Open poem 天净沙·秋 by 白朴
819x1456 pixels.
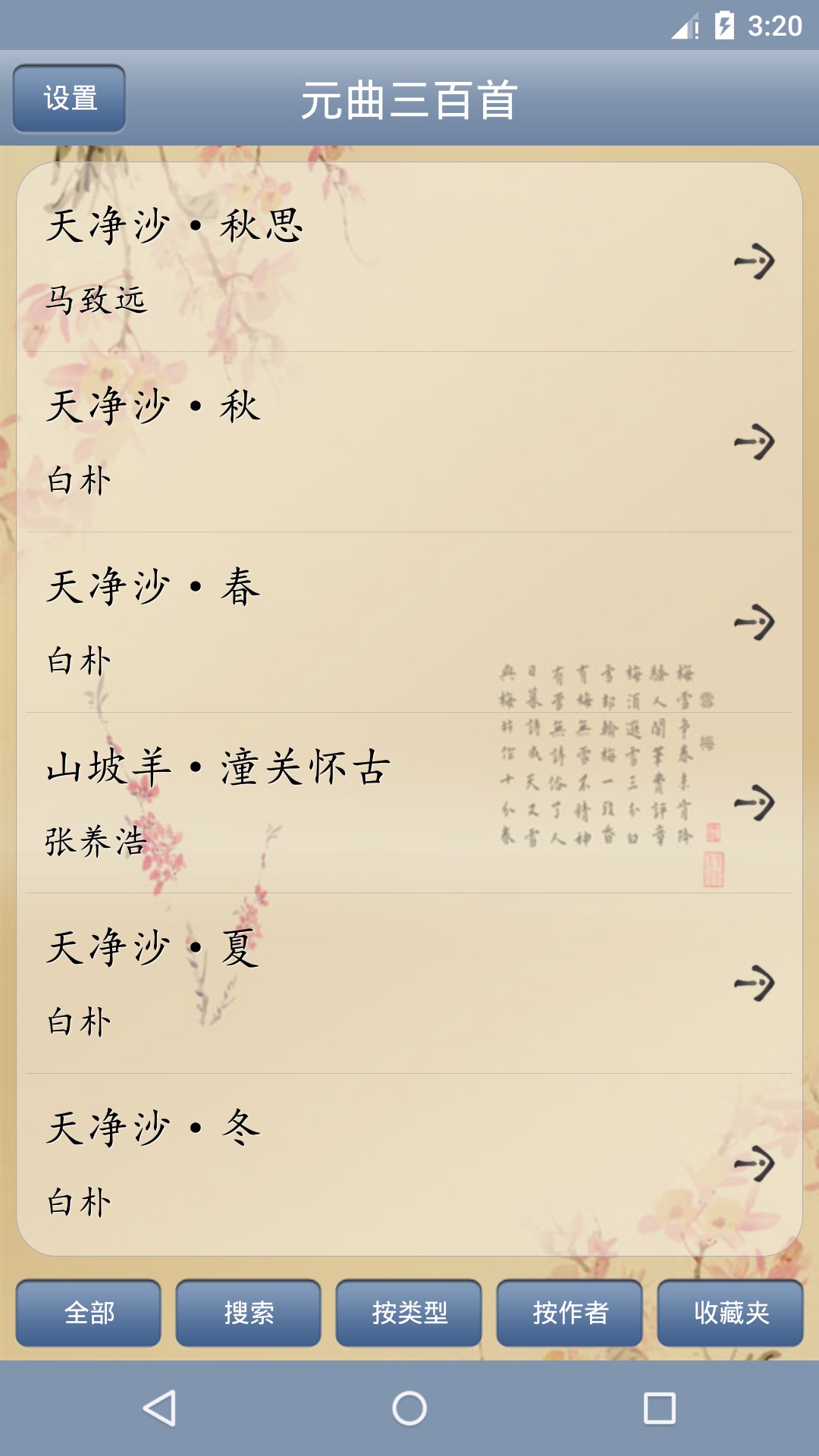point(409,442)
